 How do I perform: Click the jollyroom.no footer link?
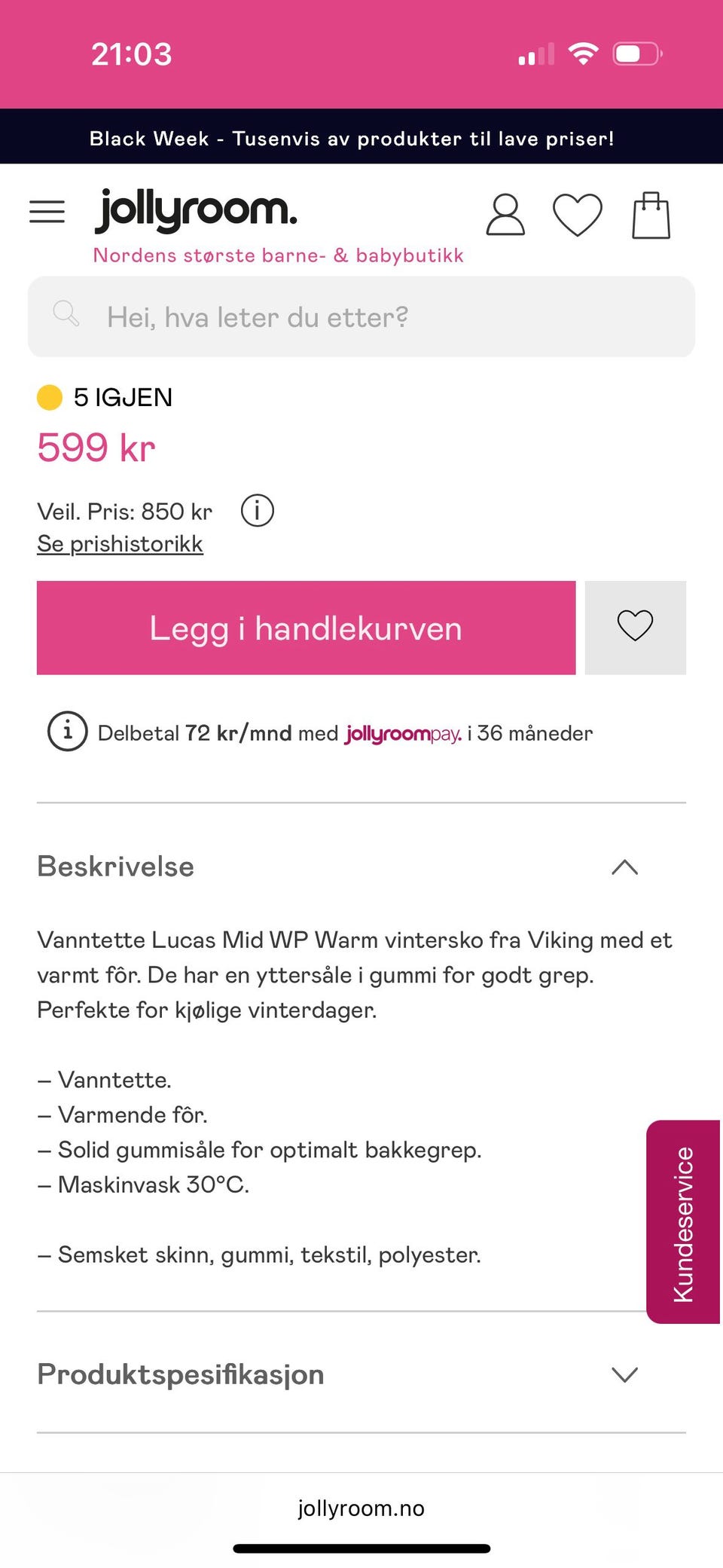coord(361,1508)
